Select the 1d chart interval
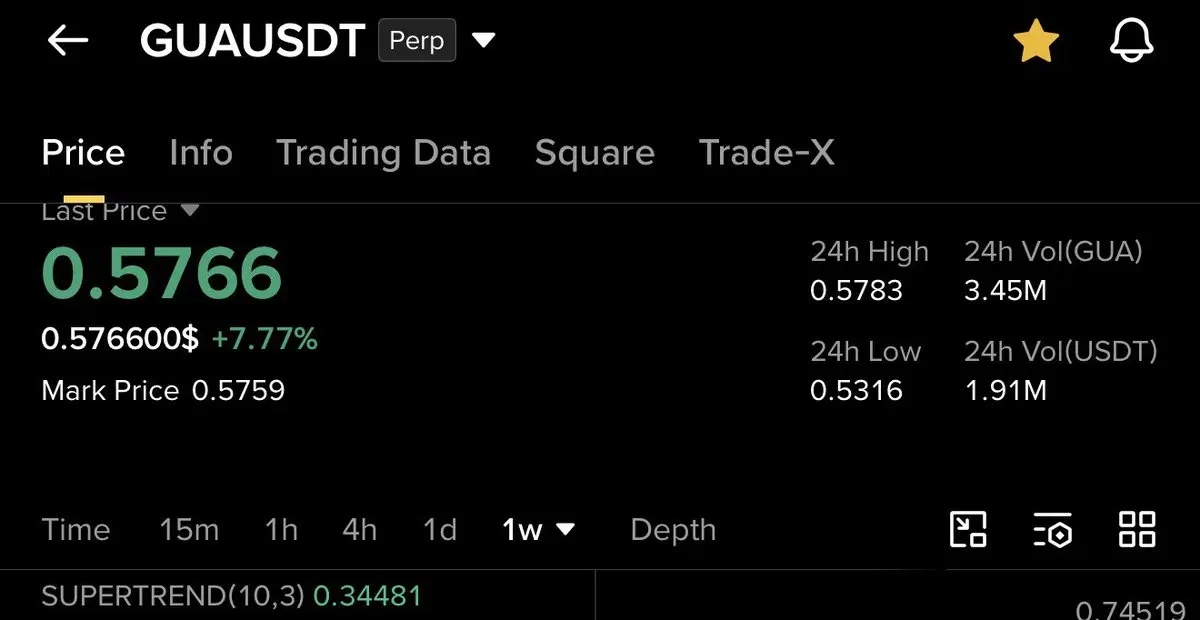The width and height of the screenshot is (1200, 620). pyautogui.click(x=439, y=529)
